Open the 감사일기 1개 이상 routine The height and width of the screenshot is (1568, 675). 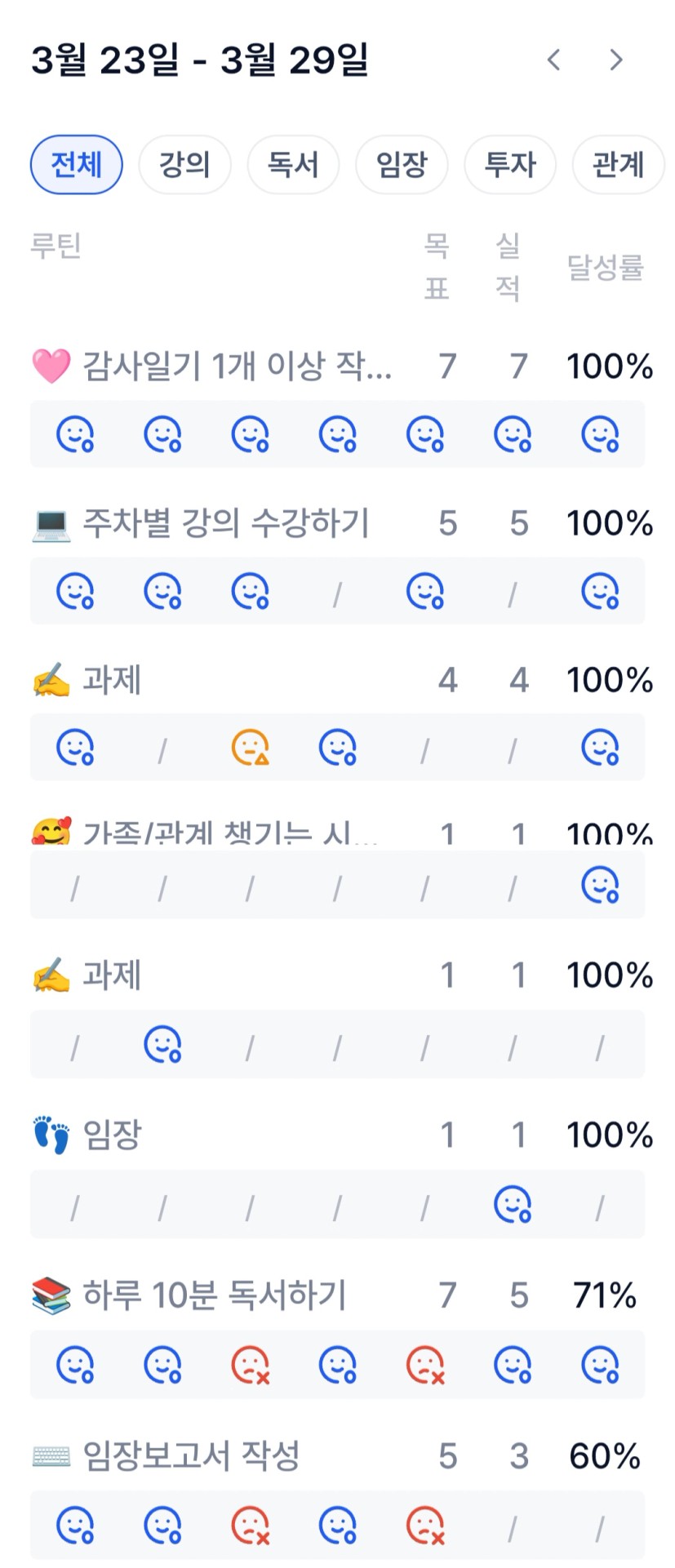(237, 366)
